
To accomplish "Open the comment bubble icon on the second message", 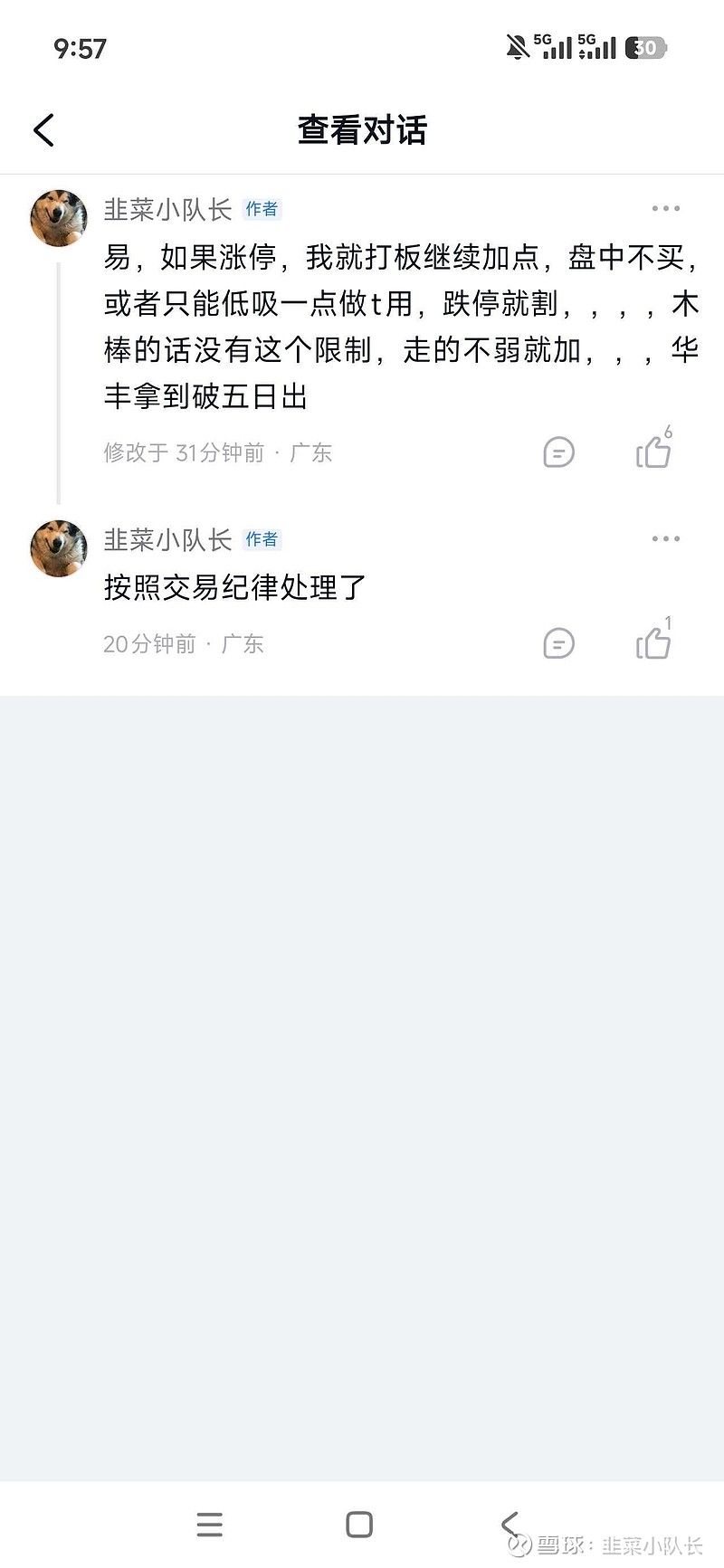I will pyautogui.click(x=558, y=643).
